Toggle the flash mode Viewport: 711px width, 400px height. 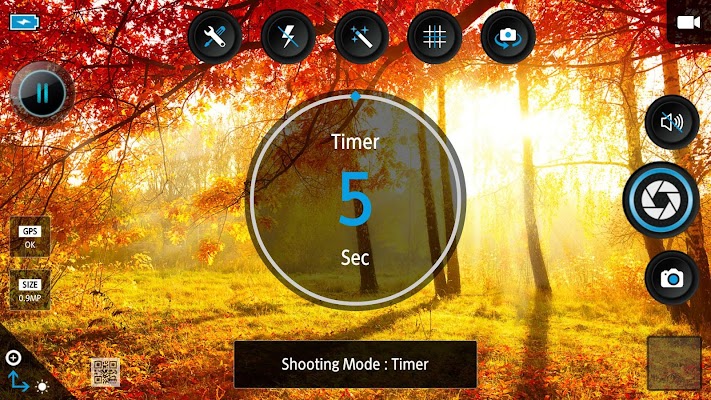pos(288,37)
